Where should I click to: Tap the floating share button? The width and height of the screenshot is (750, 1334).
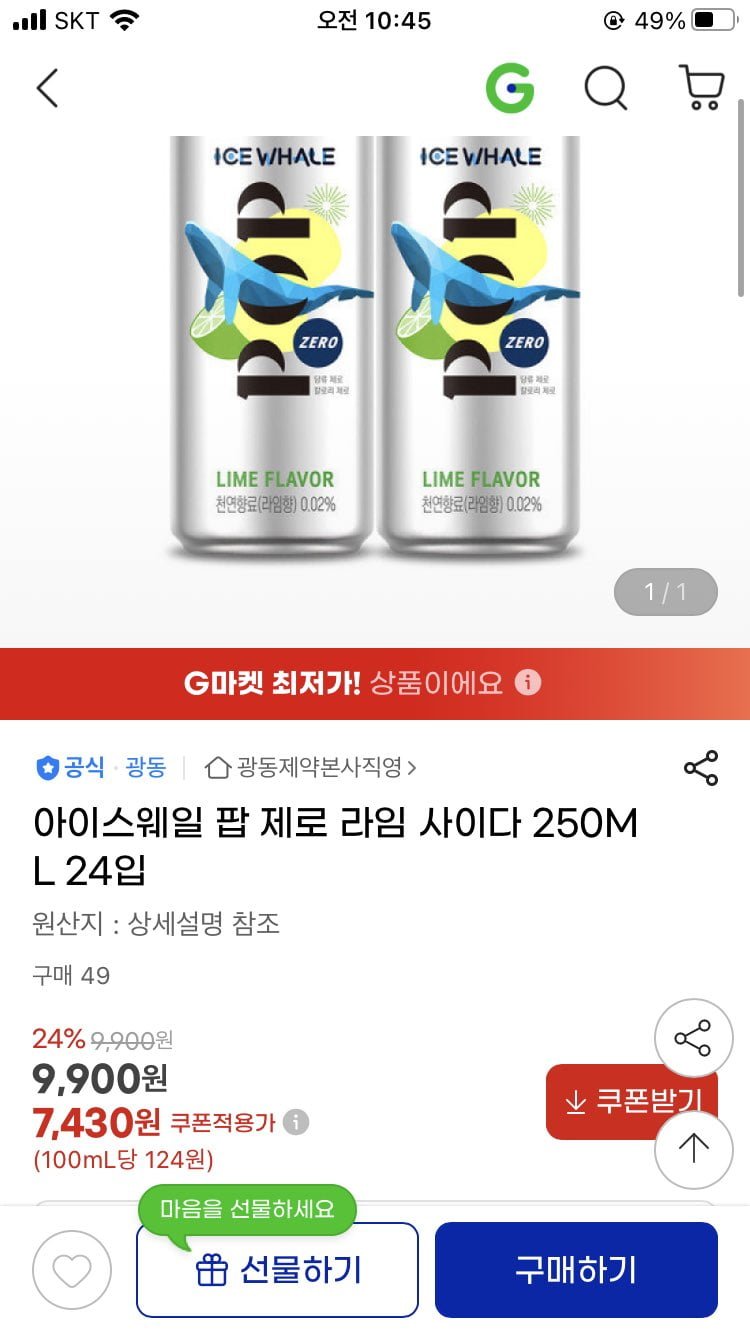[693, 1038]
